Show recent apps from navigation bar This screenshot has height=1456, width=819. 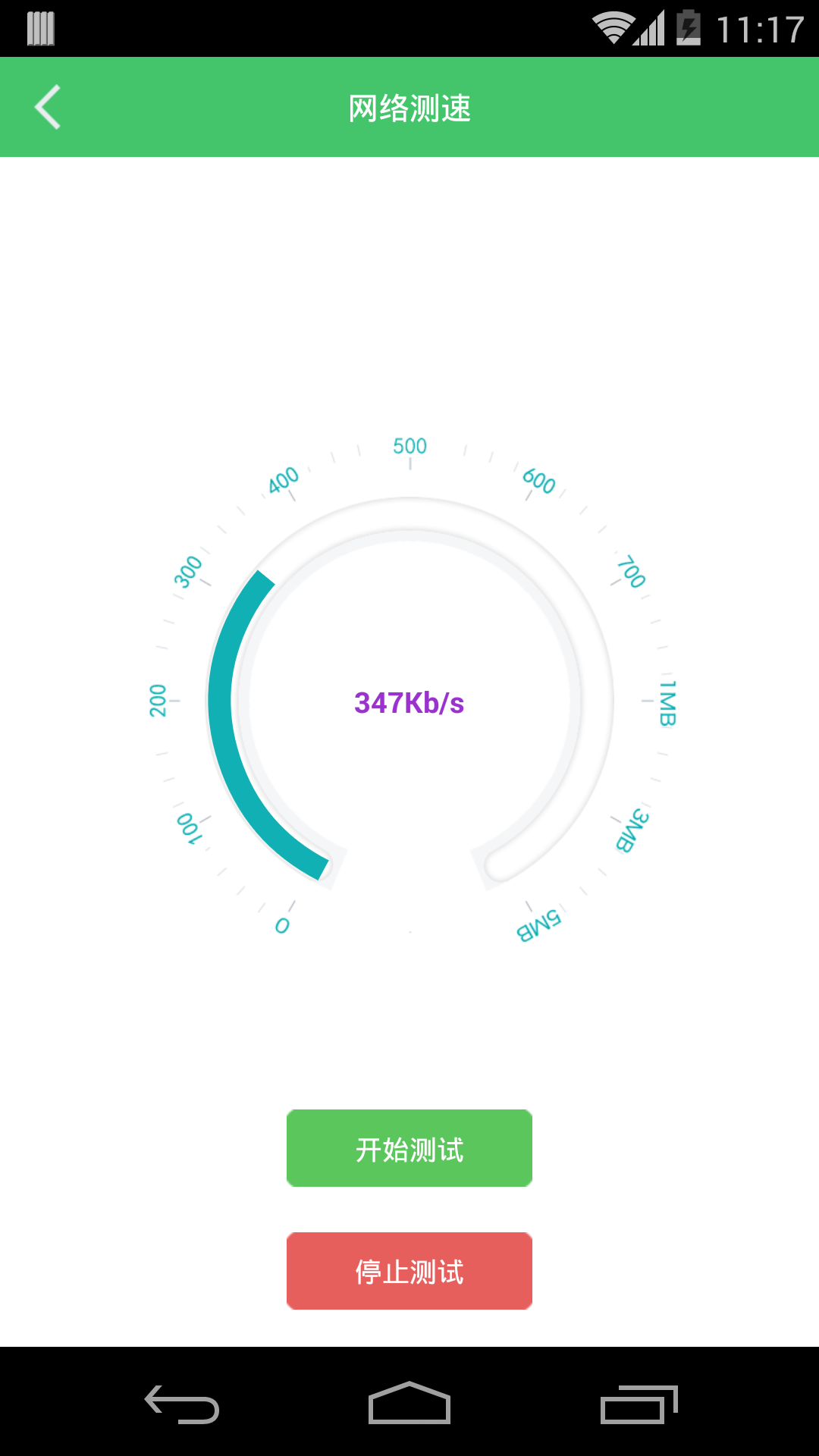(x=639, y=1404)
